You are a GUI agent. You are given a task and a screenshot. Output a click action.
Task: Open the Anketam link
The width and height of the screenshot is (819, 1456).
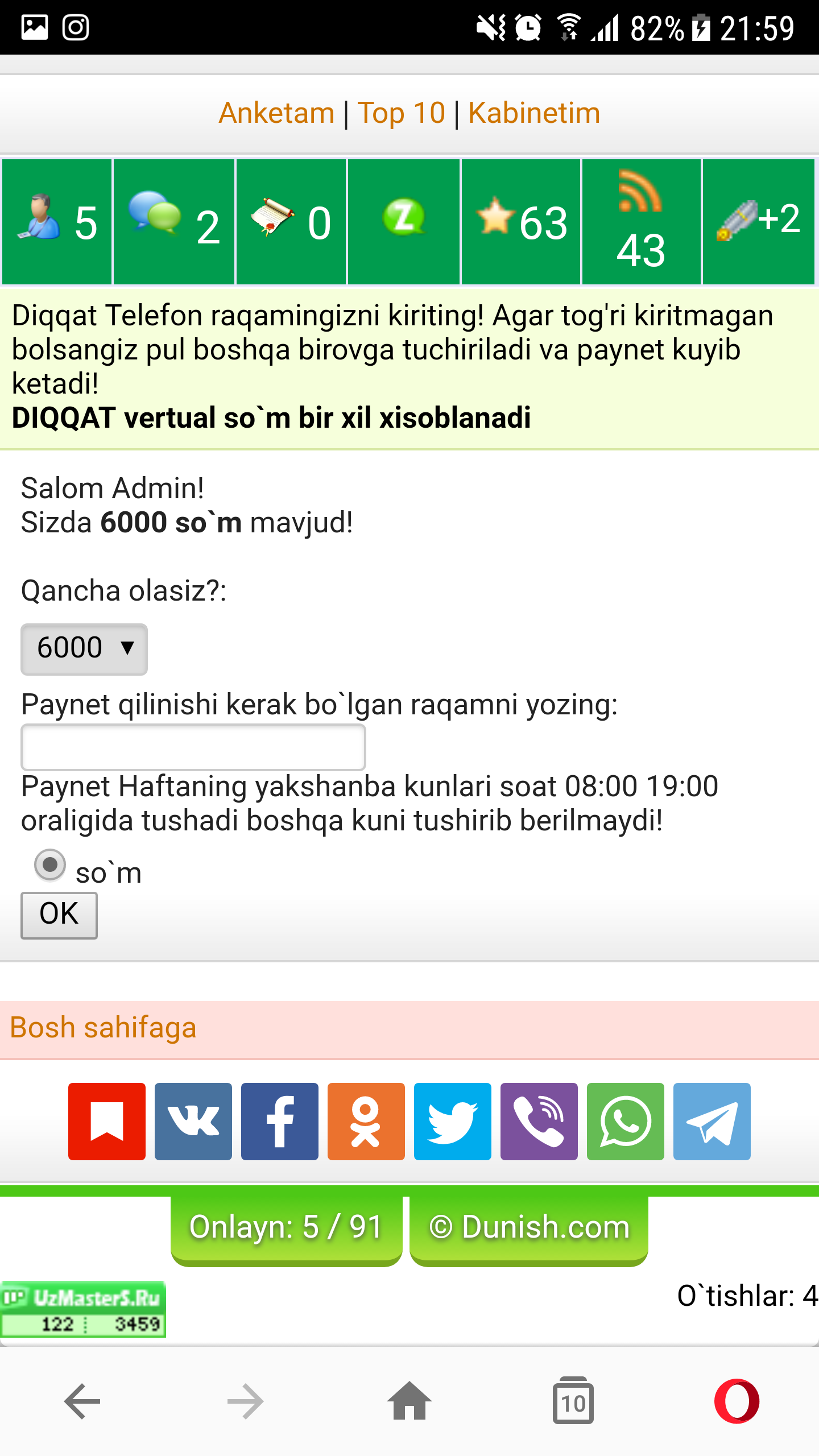click(x=276, y=113)
